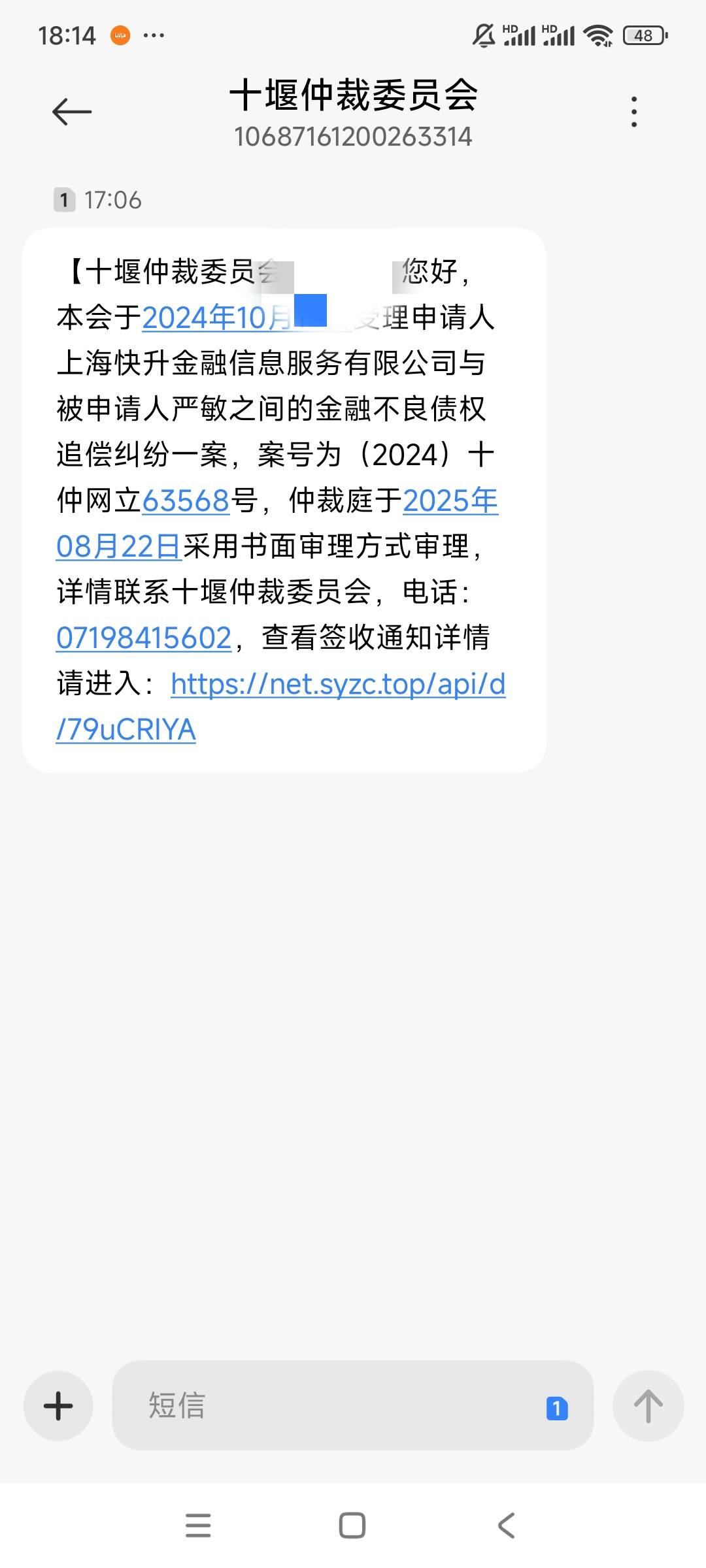Tap the linked date 2024年10月

click(x=217, y=318)
